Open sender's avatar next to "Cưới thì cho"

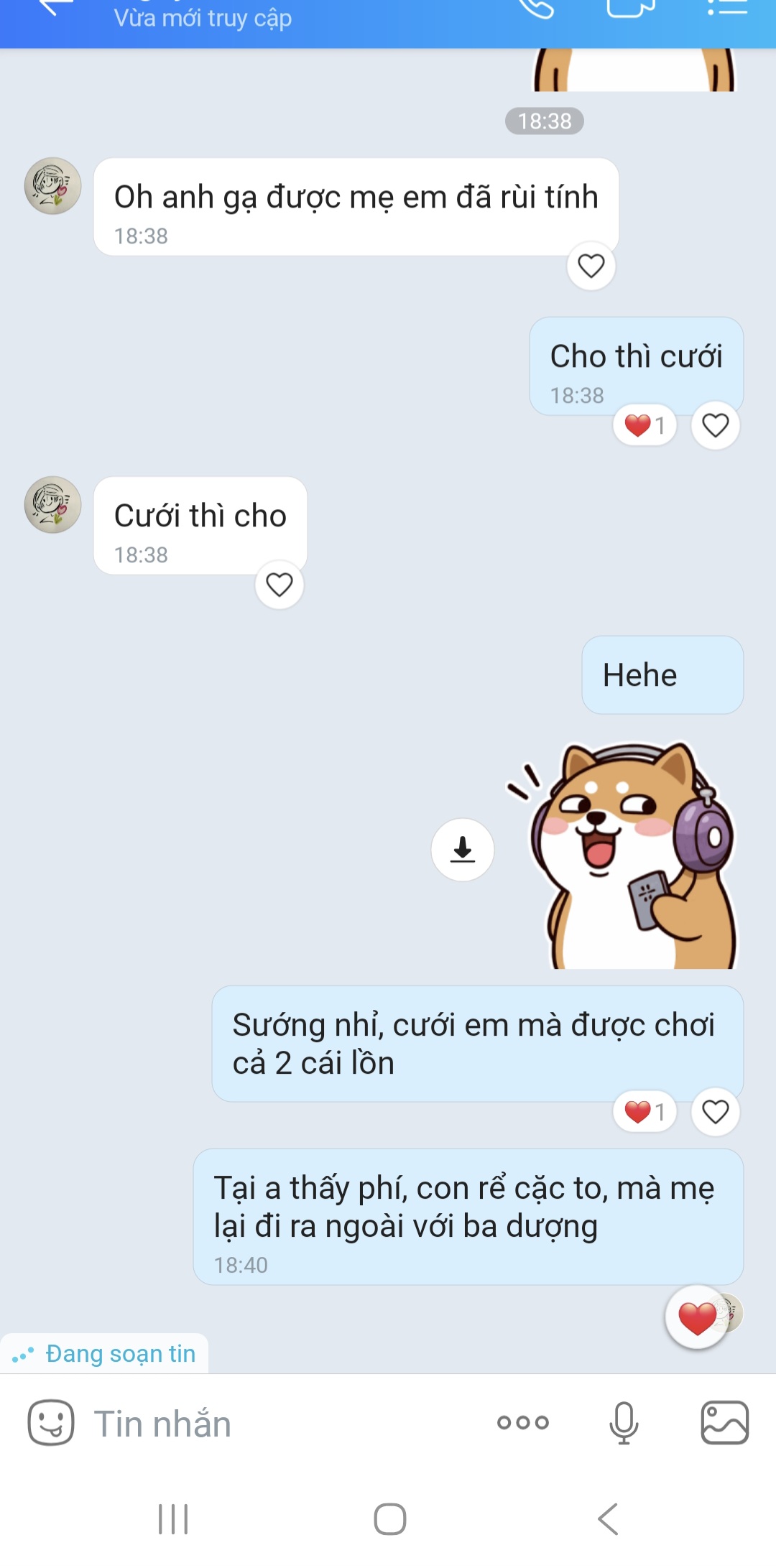click(52, 504)
